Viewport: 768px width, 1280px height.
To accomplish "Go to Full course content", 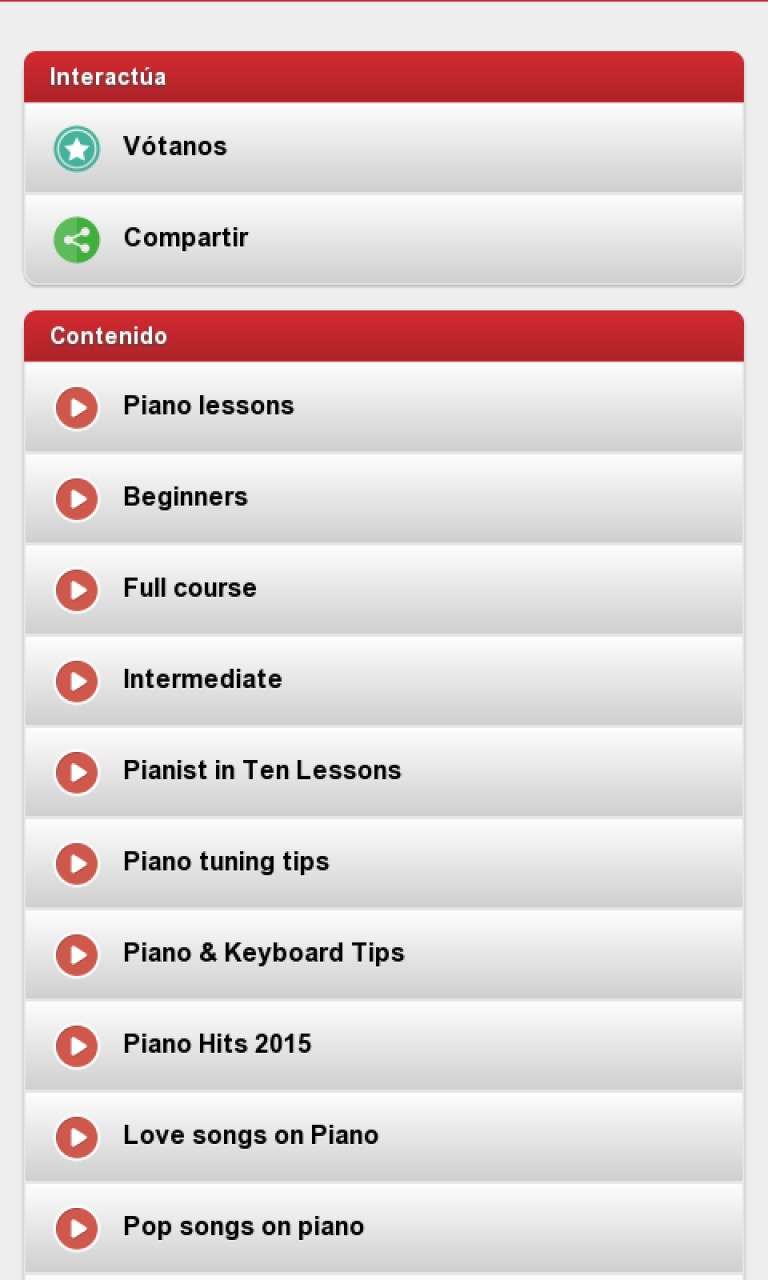I will coord(384,589).
